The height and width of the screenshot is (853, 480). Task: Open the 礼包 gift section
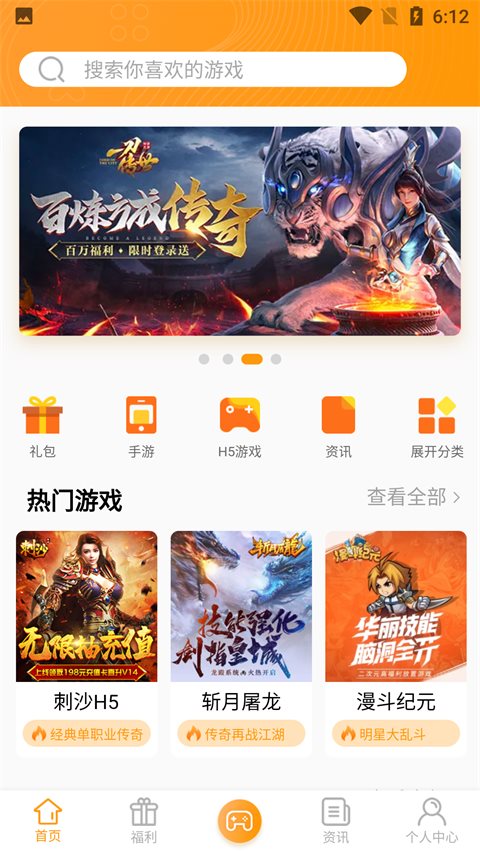(42, 428)
